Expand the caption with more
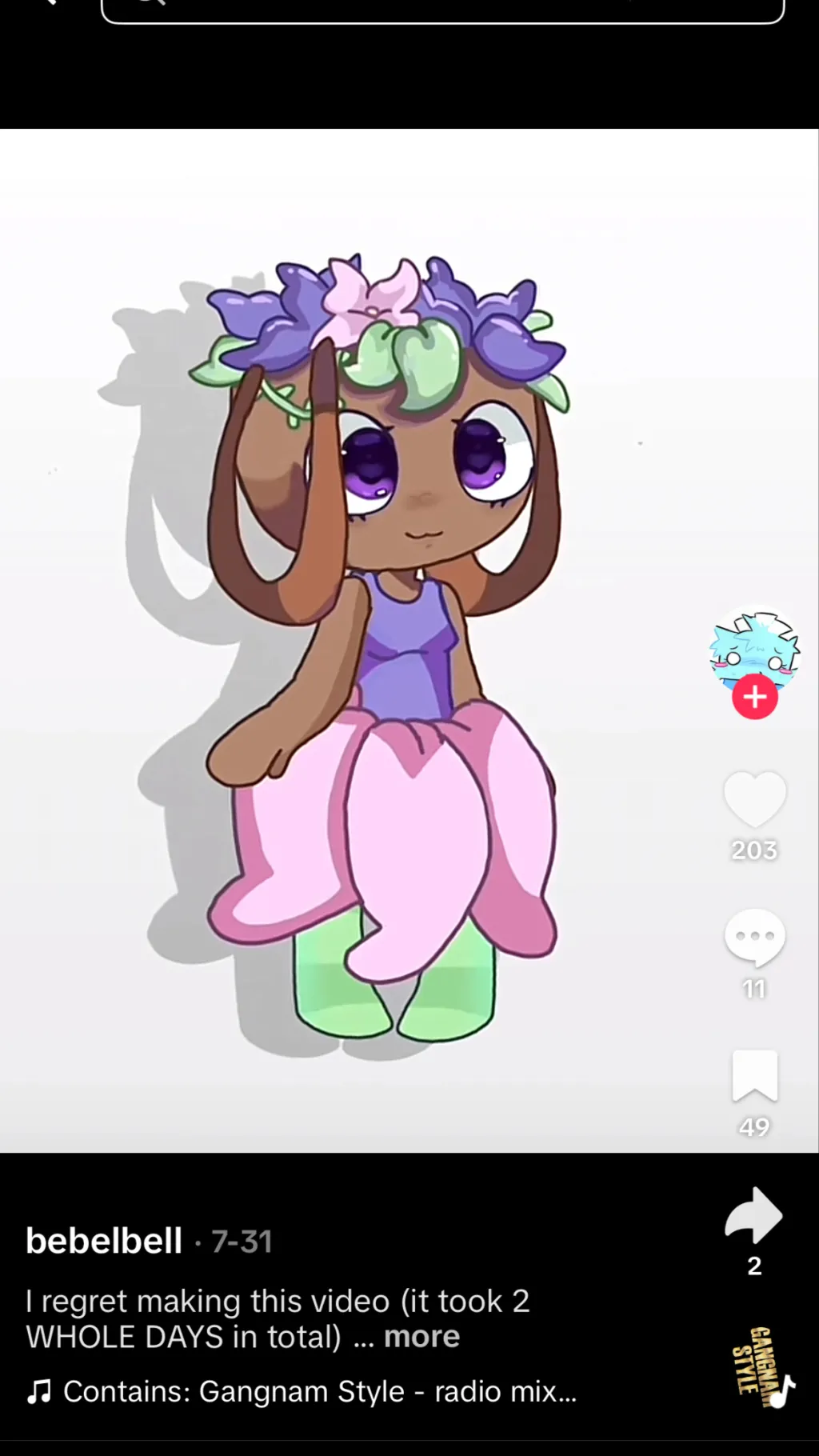 pos(421,1337)
